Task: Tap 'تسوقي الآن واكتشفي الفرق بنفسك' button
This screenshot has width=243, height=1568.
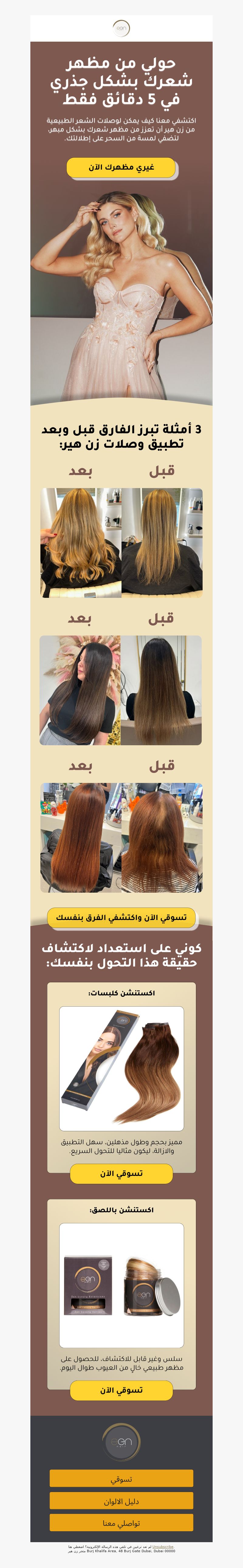Action: pyautogui.click(x=121, y=917)
